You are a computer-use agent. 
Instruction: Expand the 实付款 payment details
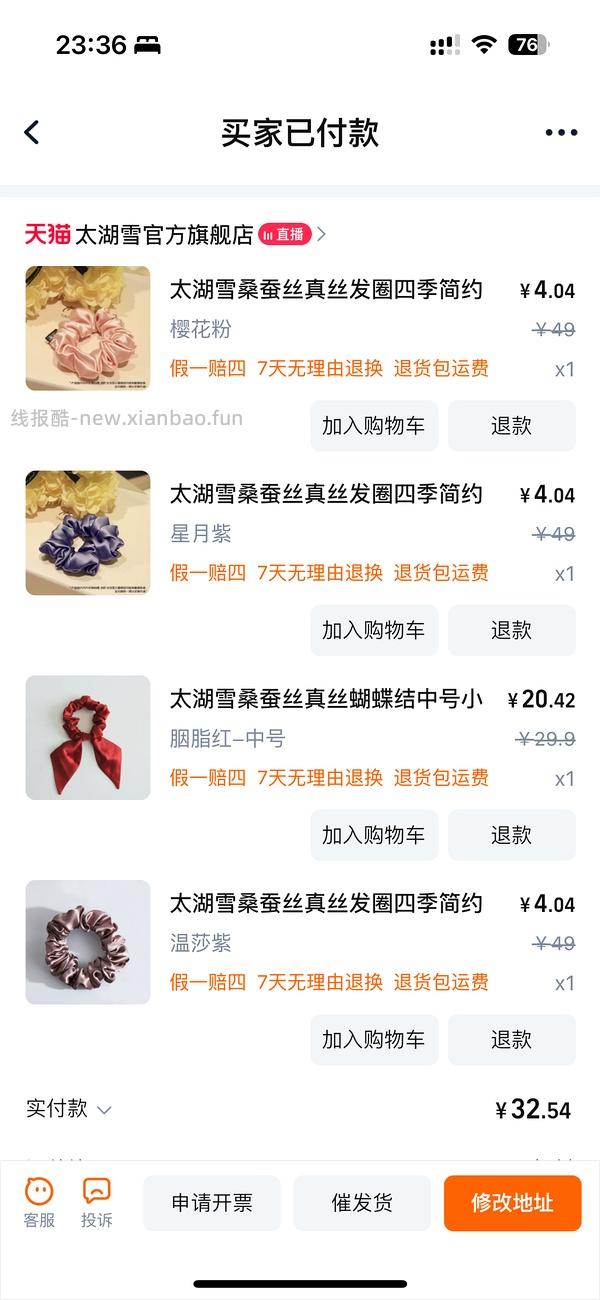[69, 1109]
